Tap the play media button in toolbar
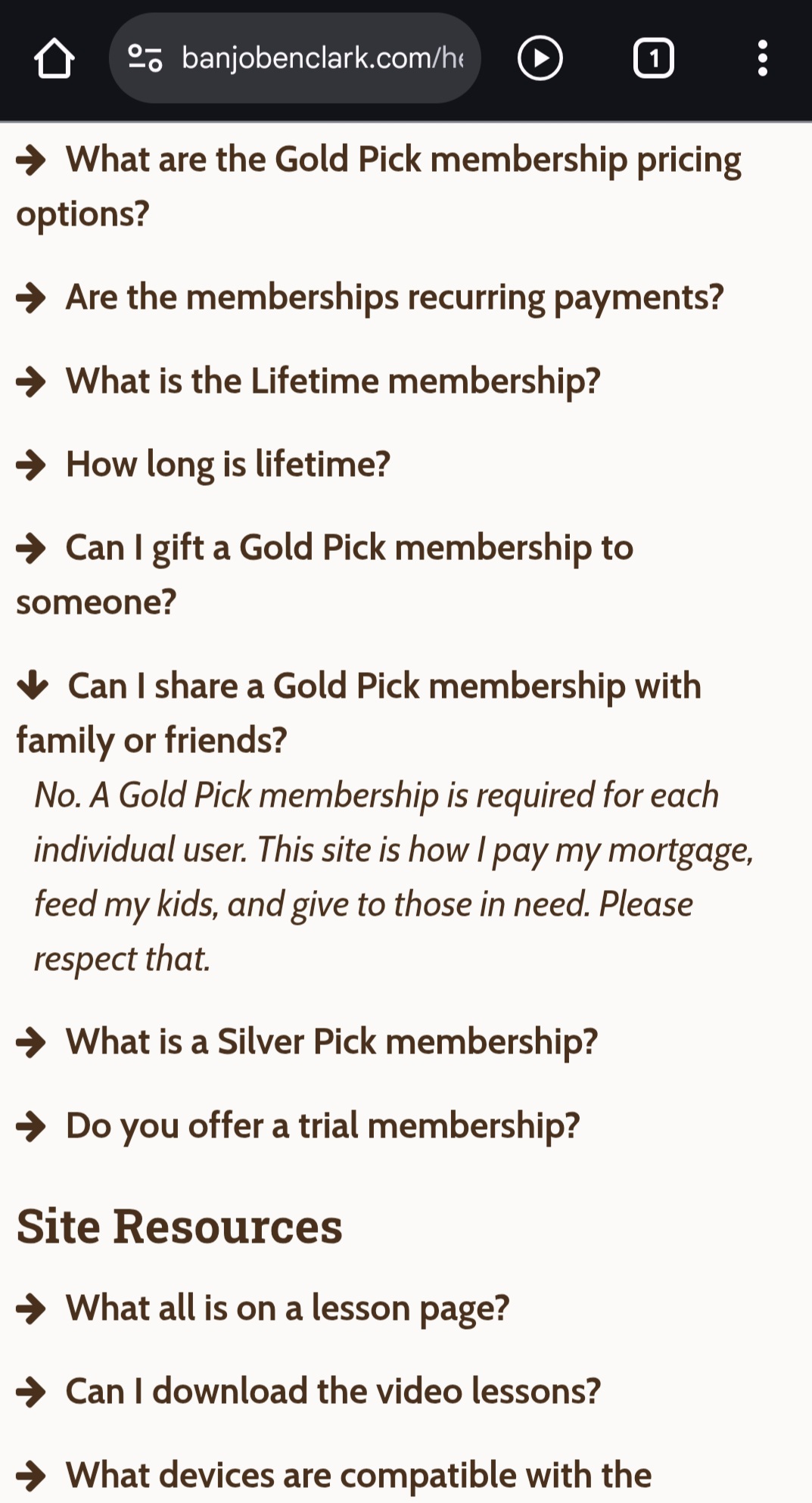This screenshot has width=812, height=1503. coord(540,58)
